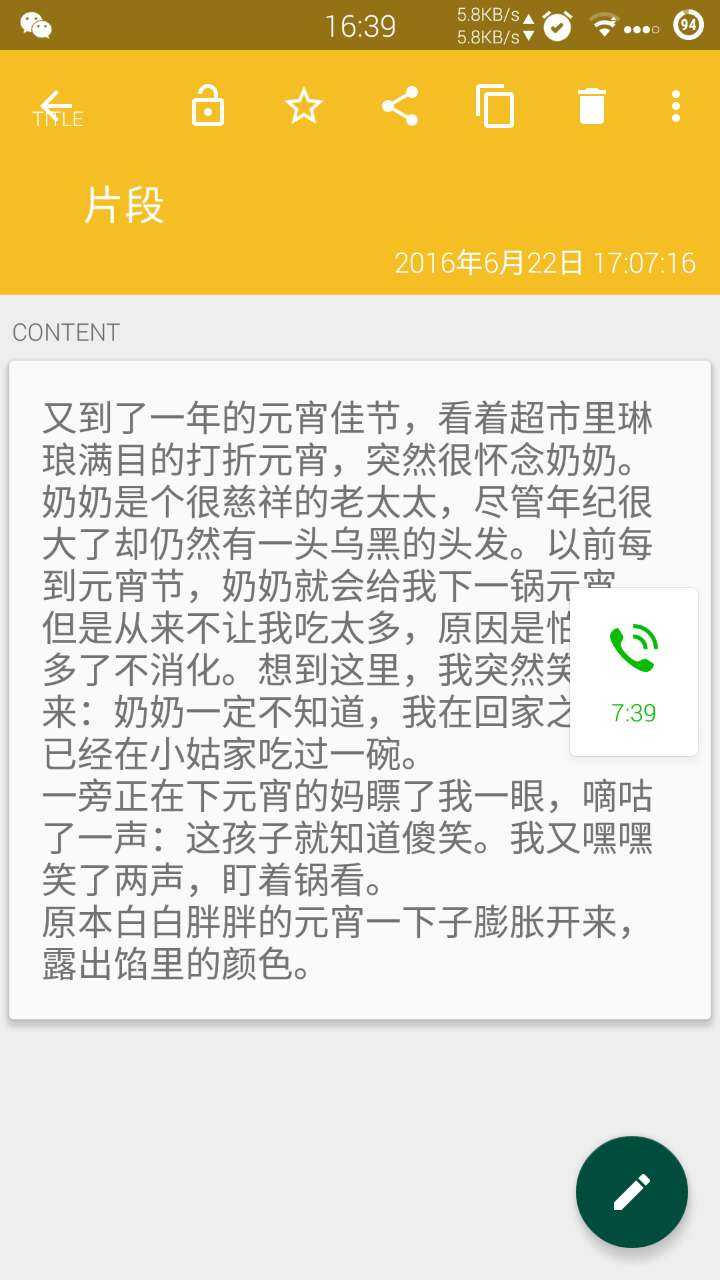Return to the ongoing call bubble

pyautogui.click(x=634, y=672)
